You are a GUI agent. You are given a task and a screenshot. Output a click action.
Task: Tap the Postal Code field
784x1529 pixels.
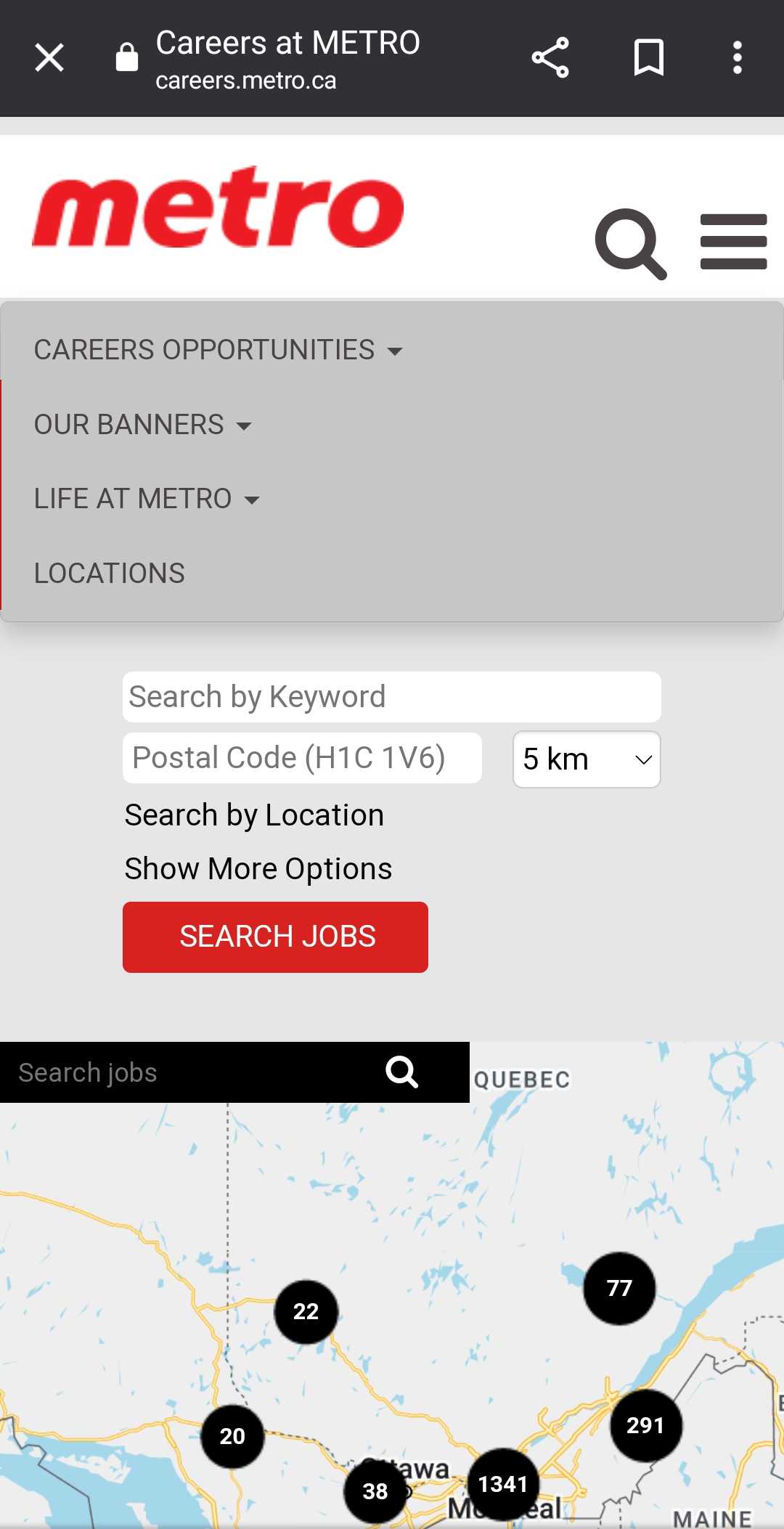tap(302, 758)
